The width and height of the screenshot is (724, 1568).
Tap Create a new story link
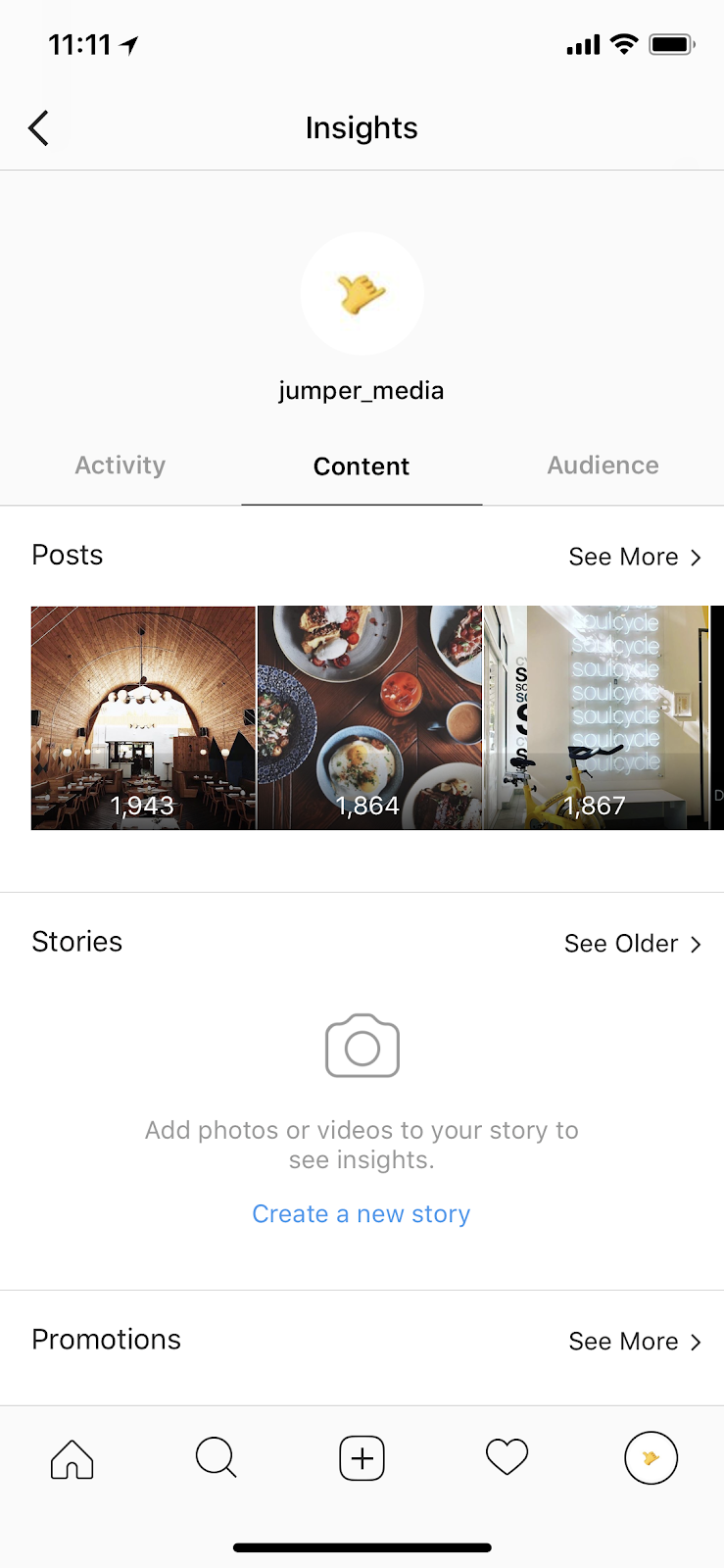[x=362, y=1214]
